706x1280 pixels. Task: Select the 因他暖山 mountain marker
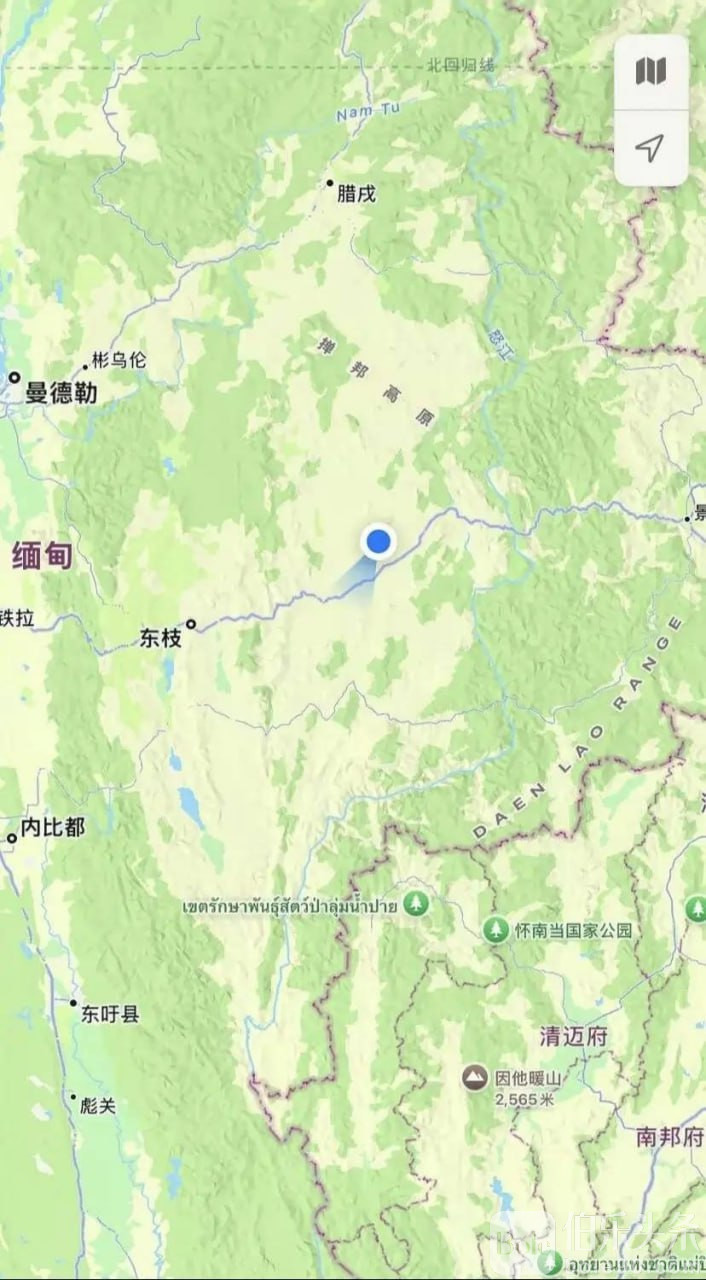coord(475,1078)
